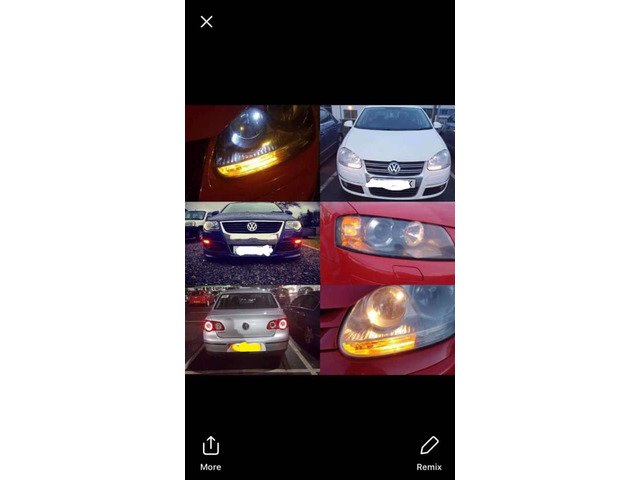Viewport: 640px width, 480px height.
Task: Close the image viewer
Action: click(x=206, y=22)
